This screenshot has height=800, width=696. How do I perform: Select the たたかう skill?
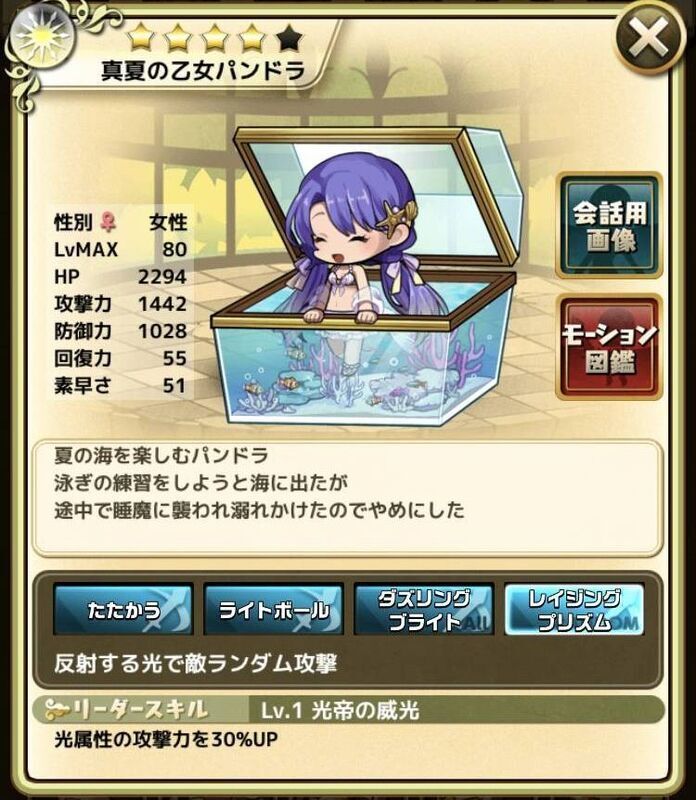[122, 610]
